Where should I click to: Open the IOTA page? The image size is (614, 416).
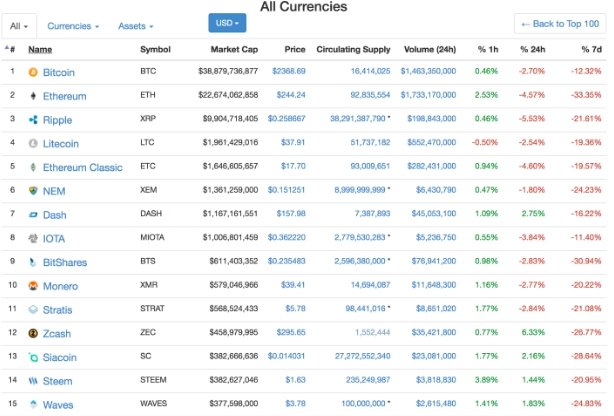tap(55, 239)
